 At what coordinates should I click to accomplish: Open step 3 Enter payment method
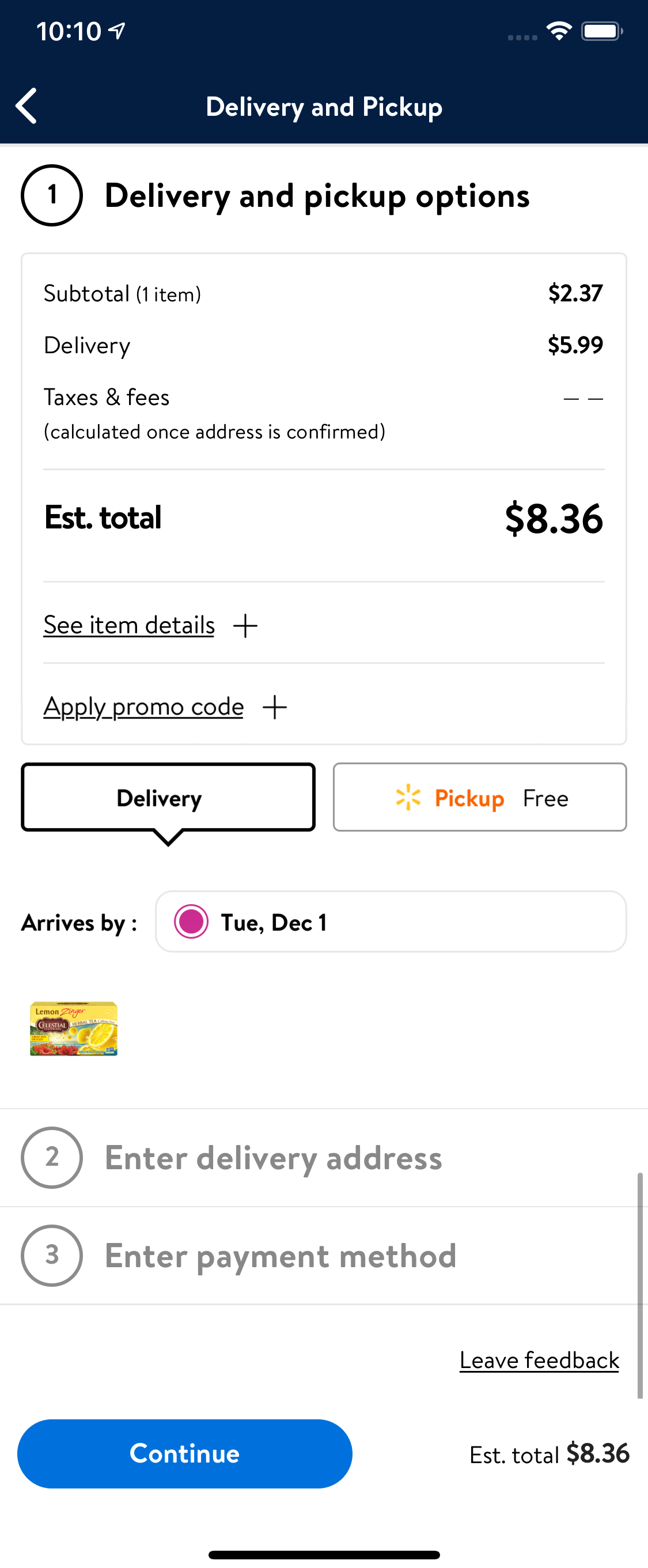[x=280, y=1256]
